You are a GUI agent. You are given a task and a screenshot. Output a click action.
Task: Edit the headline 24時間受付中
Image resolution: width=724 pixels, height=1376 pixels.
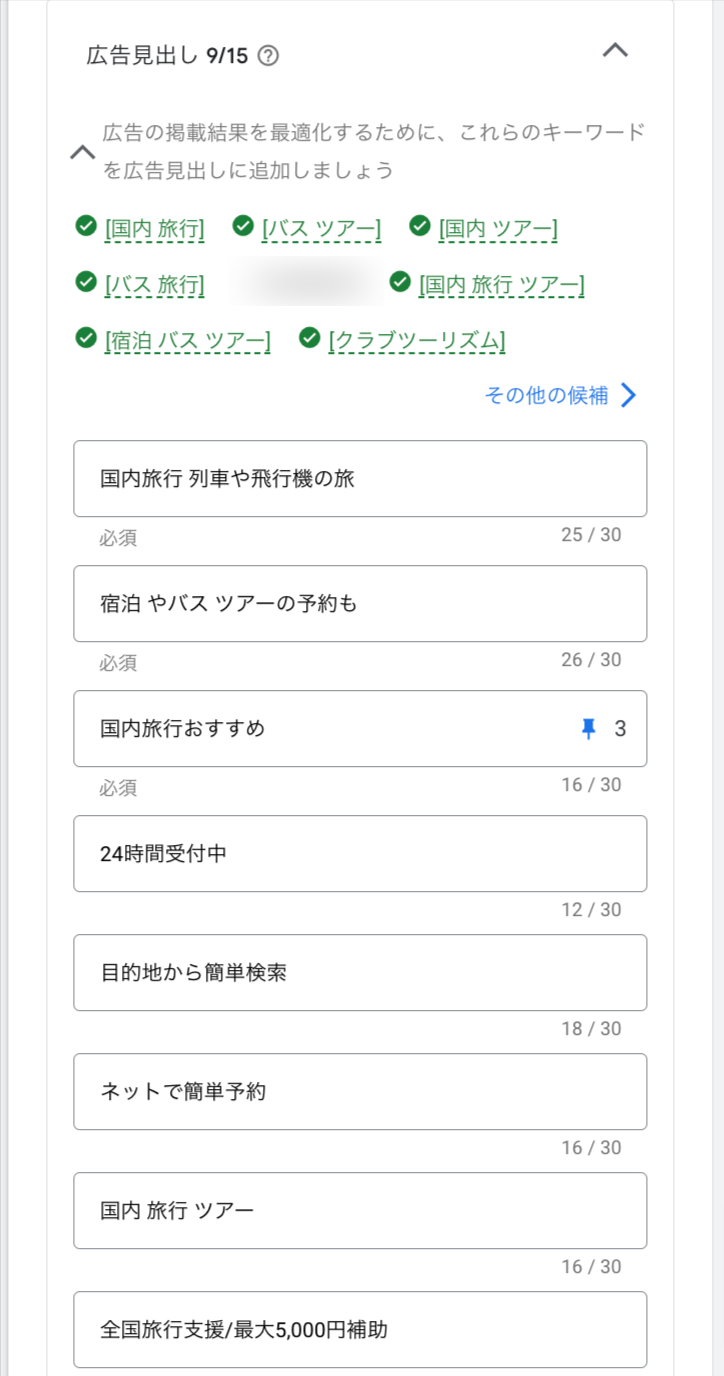(x=360, y=854)
